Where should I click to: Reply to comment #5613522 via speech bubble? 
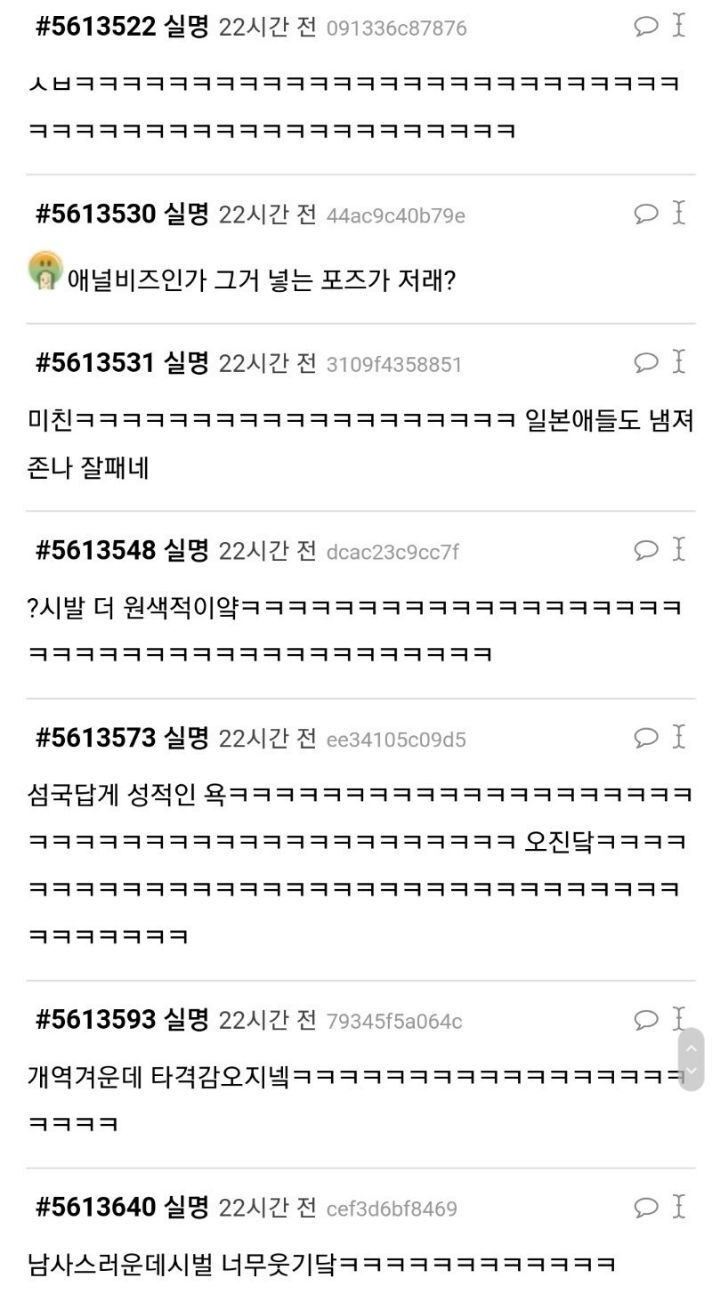647,27
